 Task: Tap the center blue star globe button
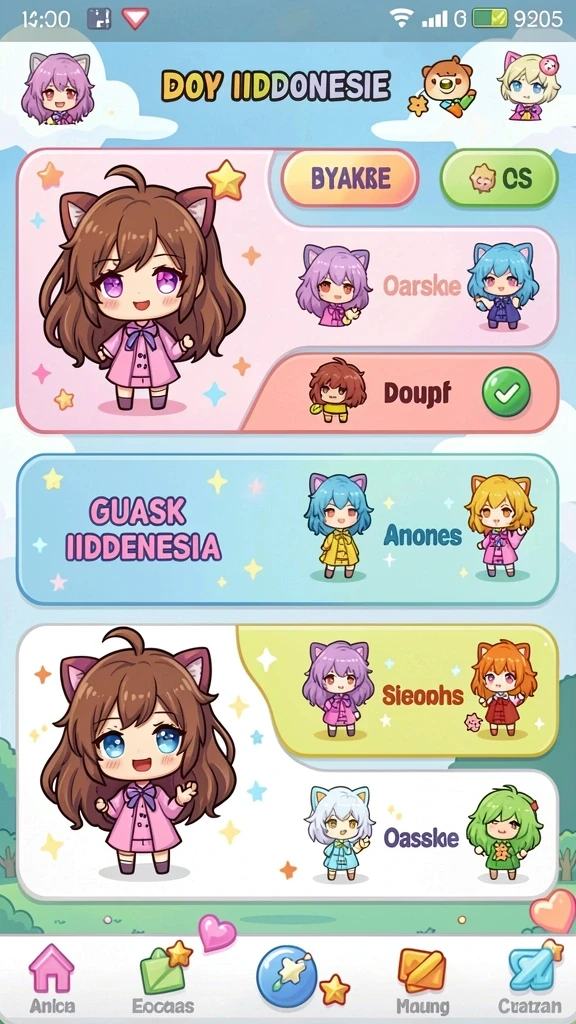(x=287, y=976)
